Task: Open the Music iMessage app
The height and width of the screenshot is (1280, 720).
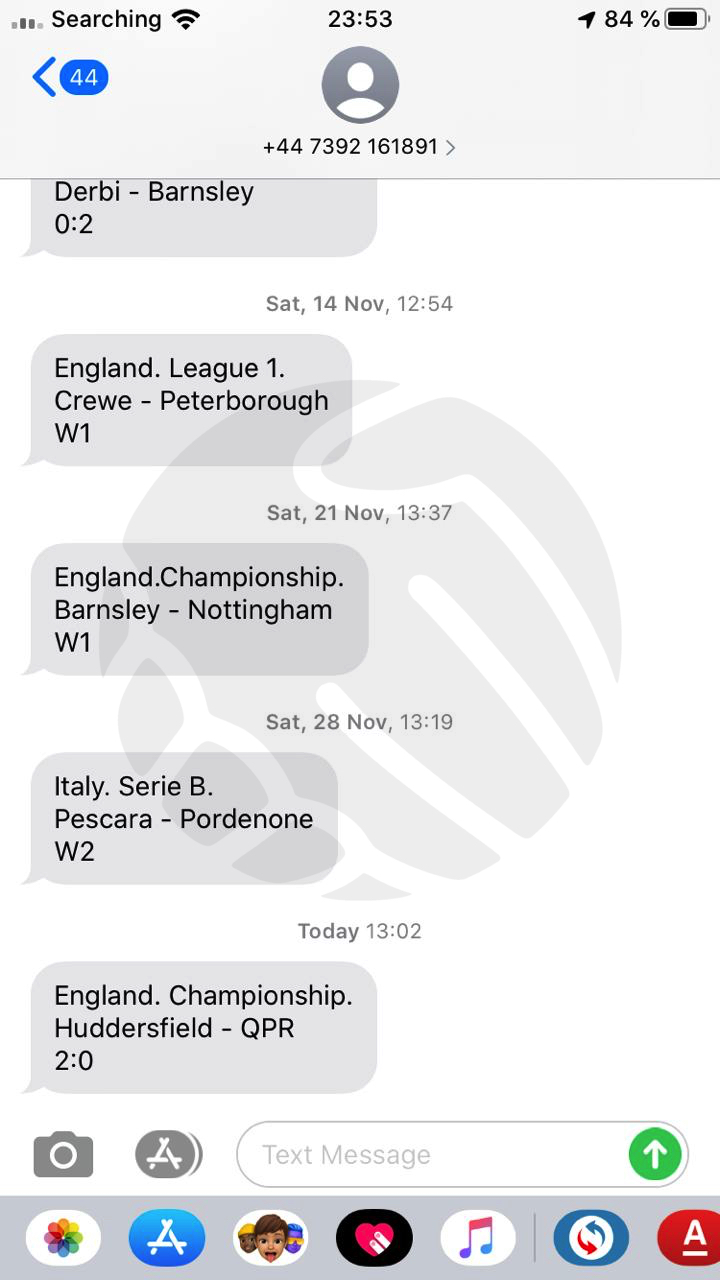Action: point(479,1238)
